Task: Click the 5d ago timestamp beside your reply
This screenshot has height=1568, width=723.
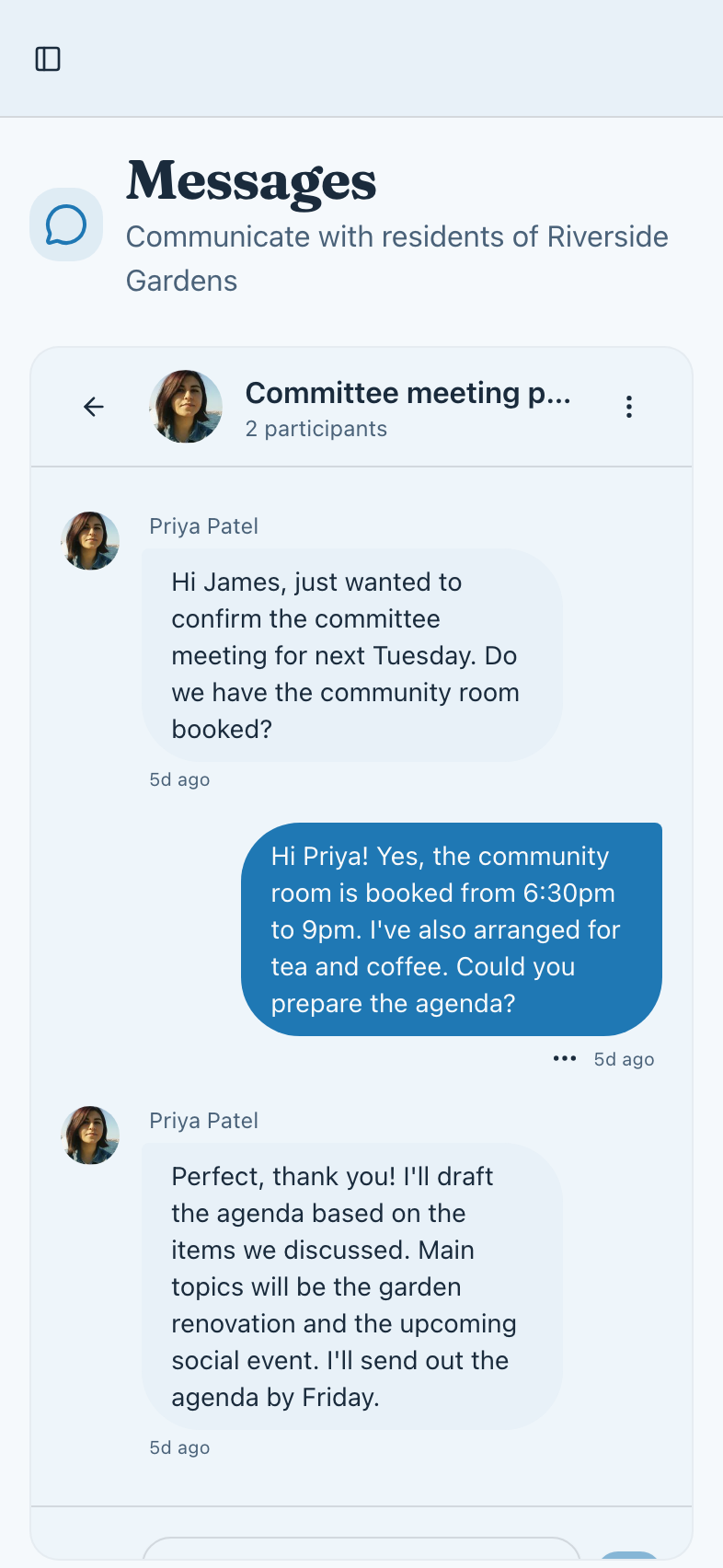Action: click(622, 1058)
